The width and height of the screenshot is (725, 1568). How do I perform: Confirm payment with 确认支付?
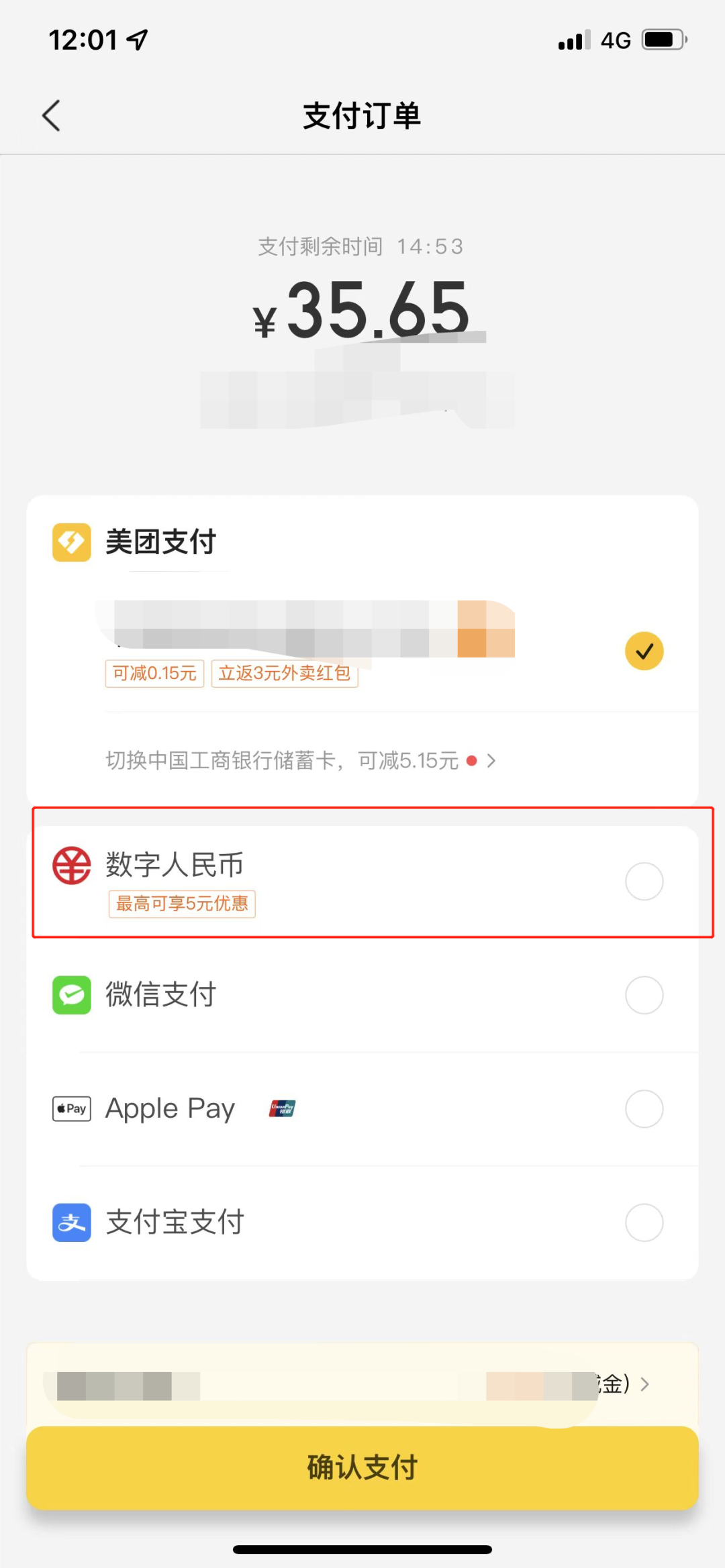362,1467
